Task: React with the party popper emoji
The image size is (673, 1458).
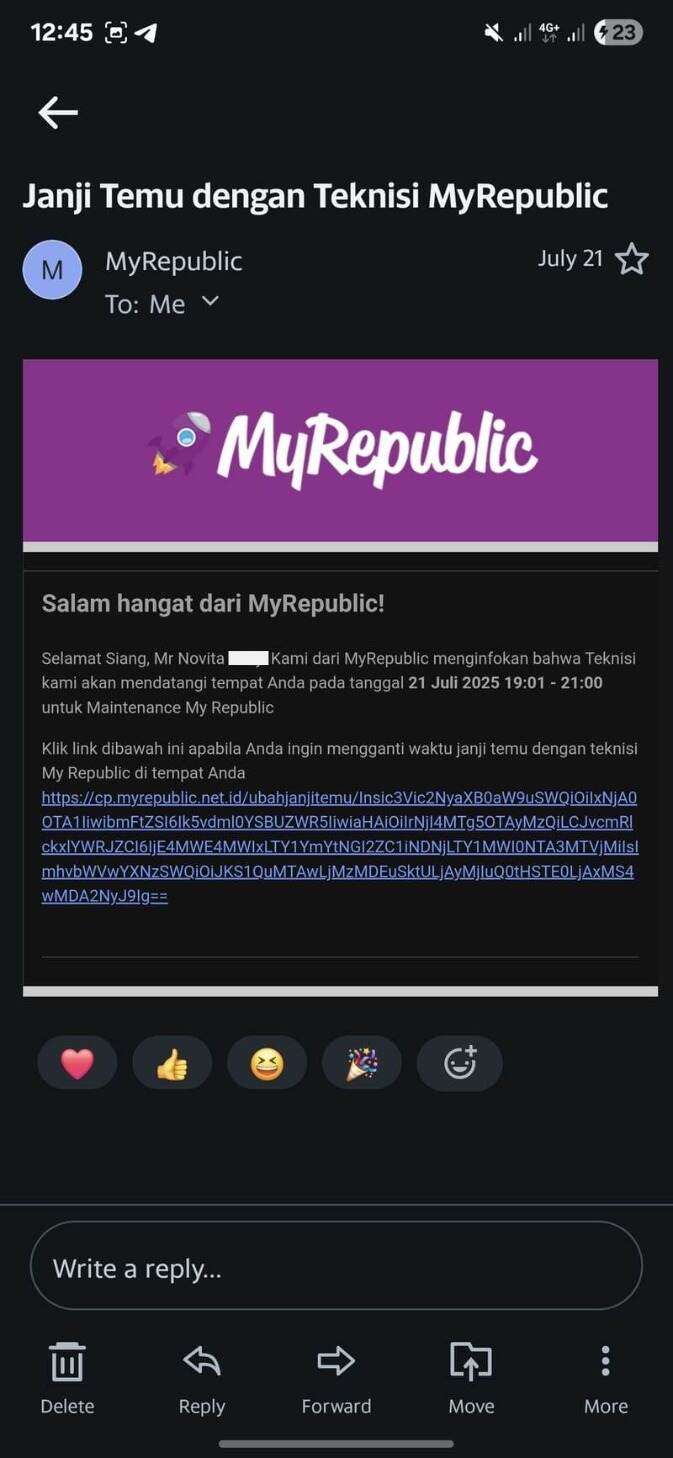Action: (x=362, y=1062)
